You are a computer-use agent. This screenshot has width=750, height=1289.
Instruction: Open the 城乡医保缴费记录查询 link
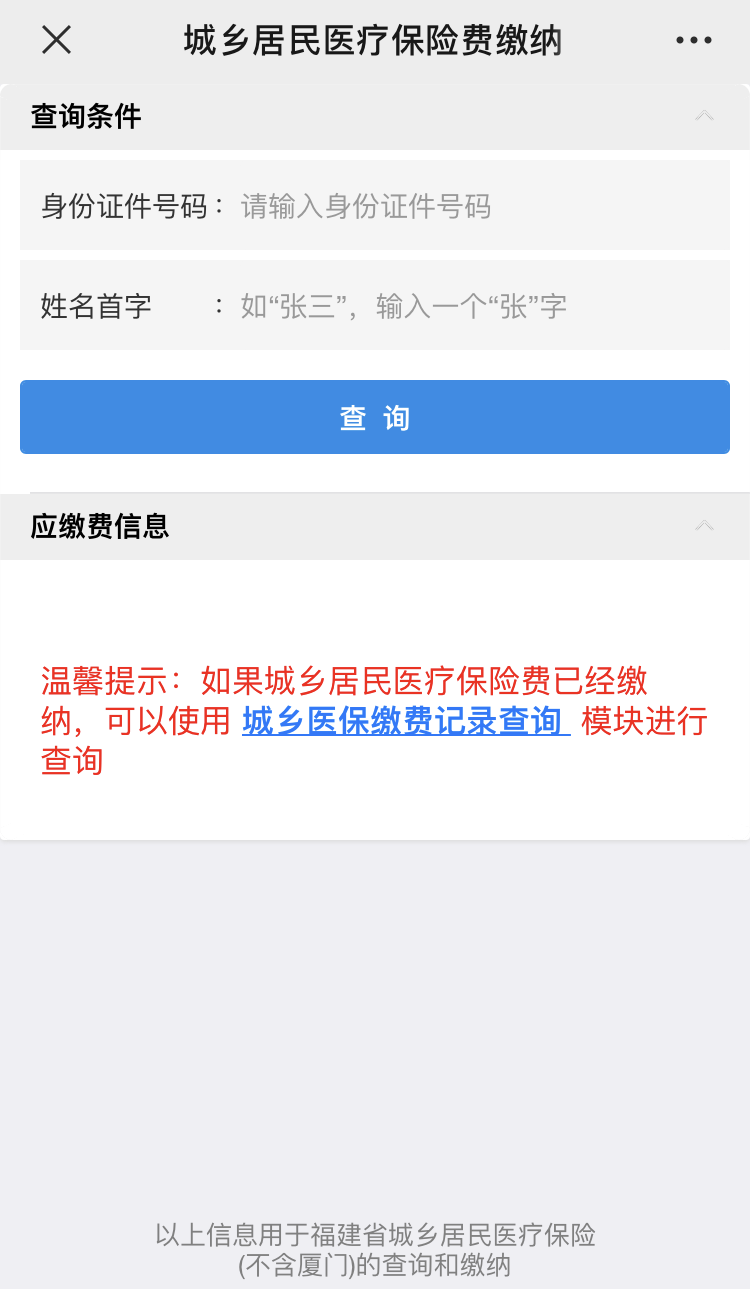click(x=406, y=721)
